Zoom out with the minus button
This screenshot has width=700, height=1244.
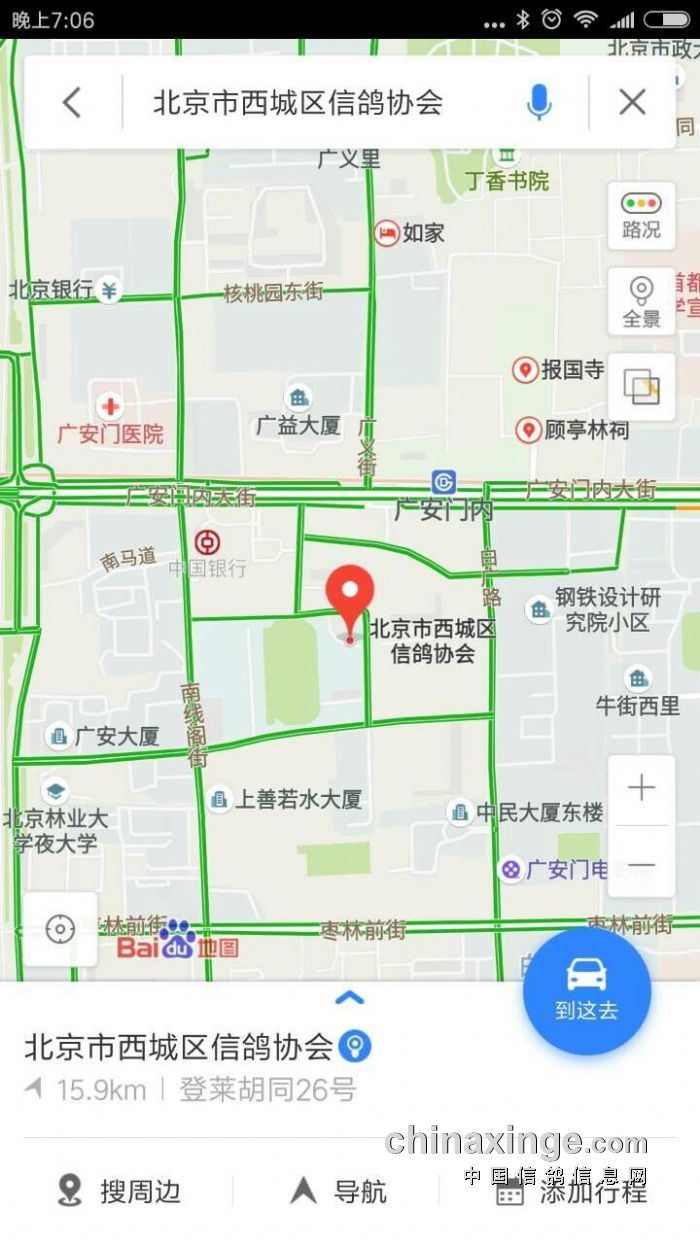pyautogui.click(x=641, y=865)
